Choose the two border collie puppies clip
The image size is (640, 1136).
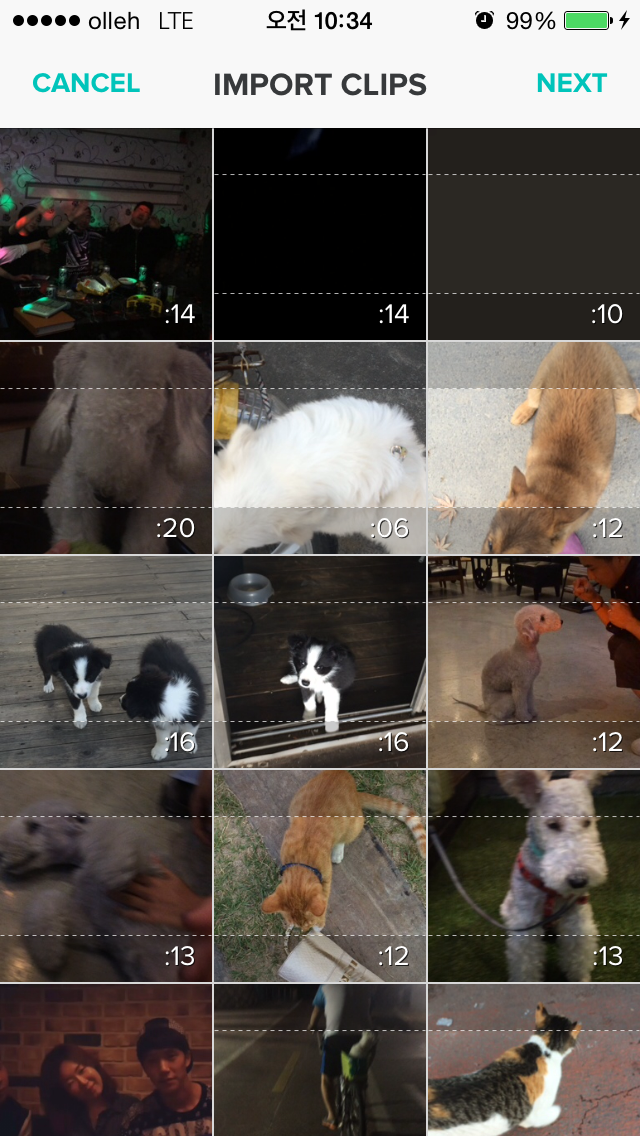tap(106, 662)
